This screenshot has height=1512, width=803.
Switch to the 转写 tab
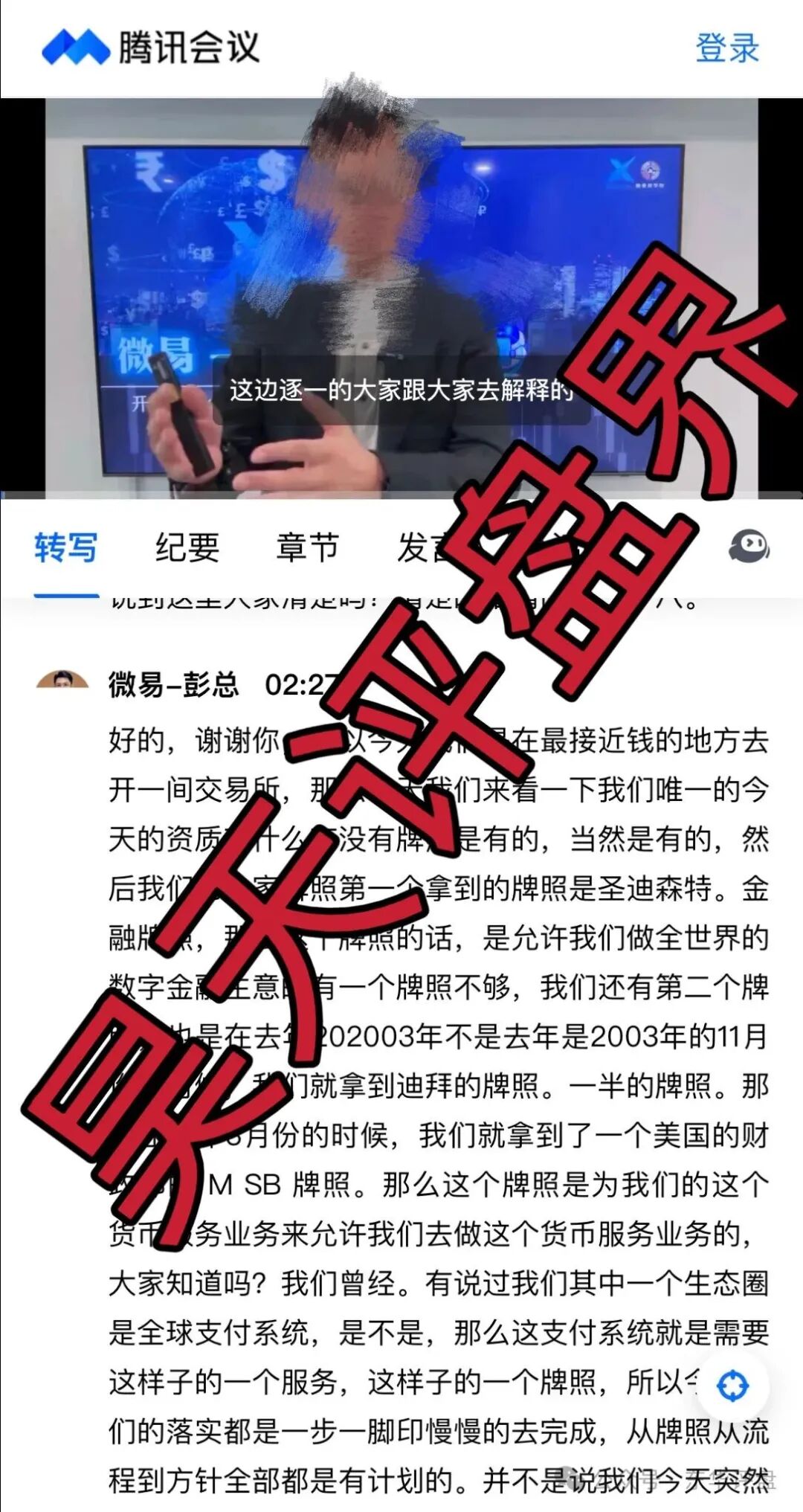click(66, 548)
